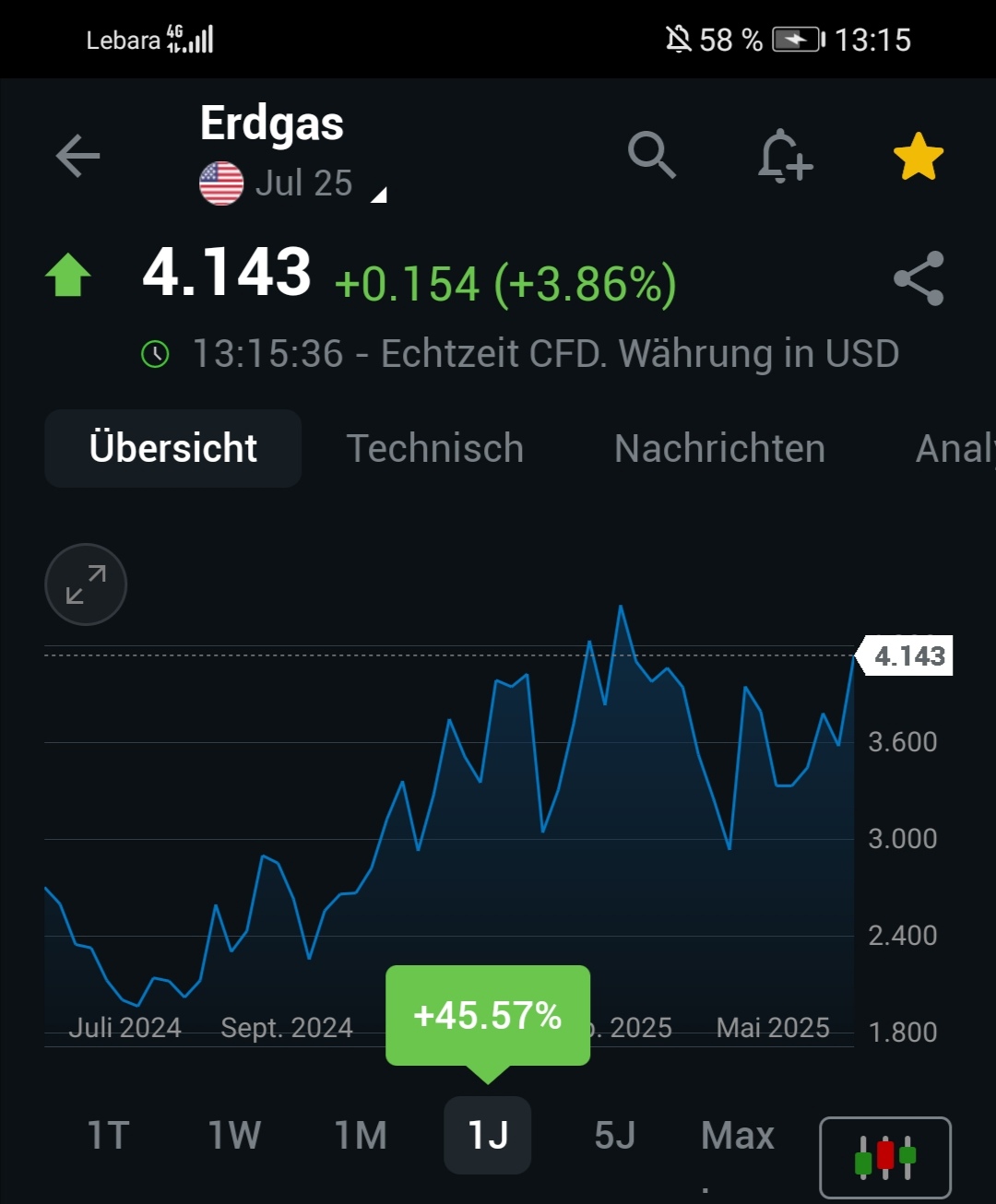Share the Erdgas quote
This screenshot has width=996, height=1204.
919,278
